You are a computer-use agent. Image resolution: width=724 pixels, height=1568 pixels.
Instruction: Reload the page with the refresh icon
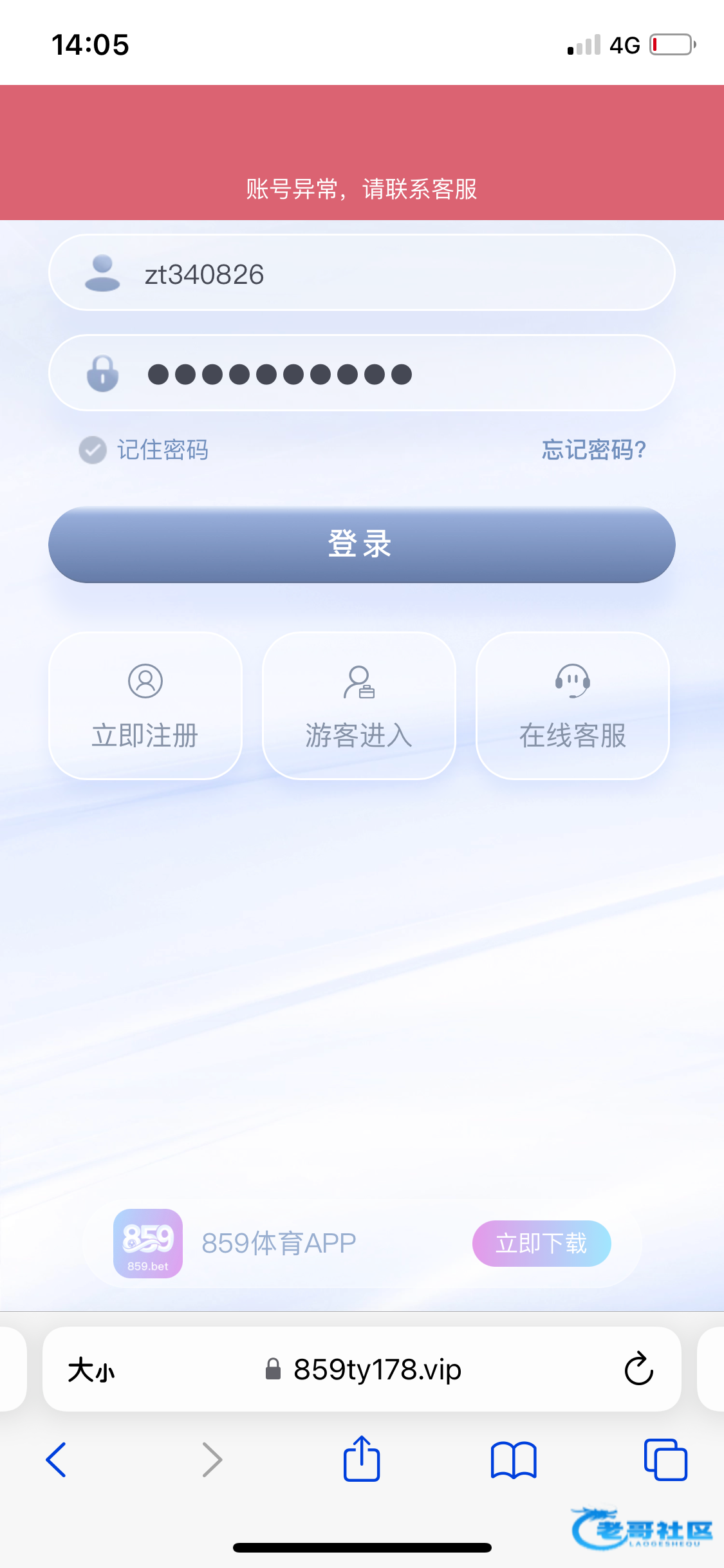(638, 1369)
